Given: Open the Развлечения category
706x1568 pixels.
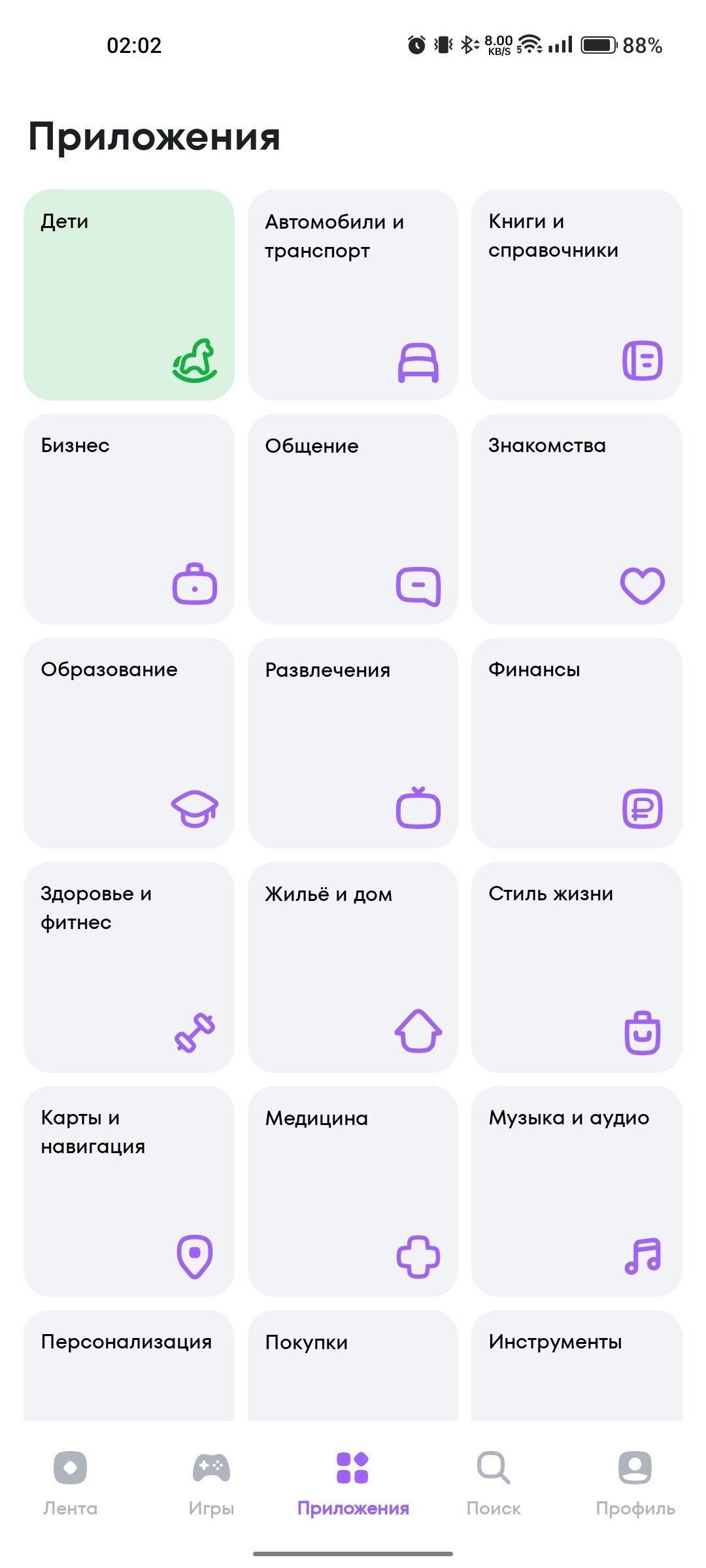Looking at the screenshot, I should tap(353, 743).
